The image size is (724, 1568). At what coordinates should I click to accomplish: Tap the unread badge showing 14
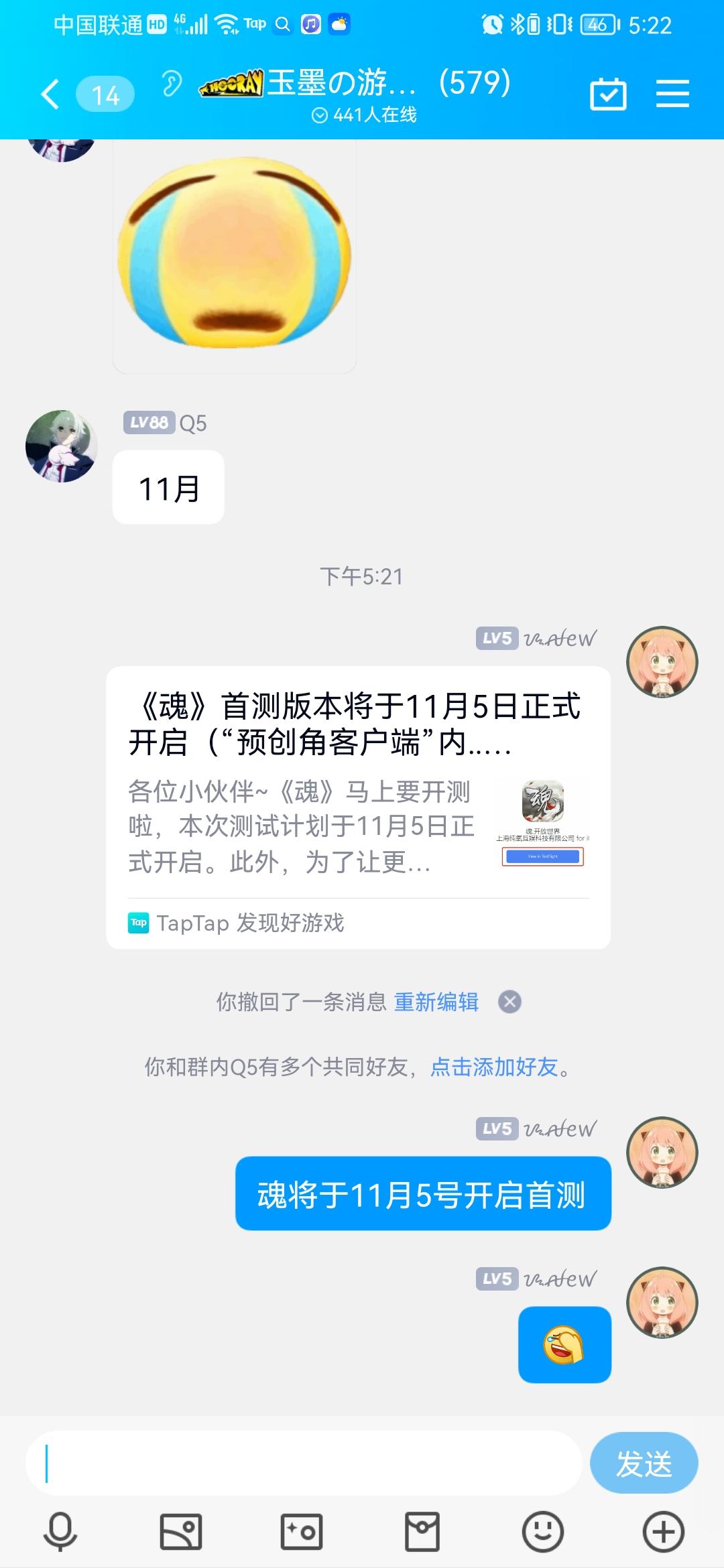(x=105, y=94)
